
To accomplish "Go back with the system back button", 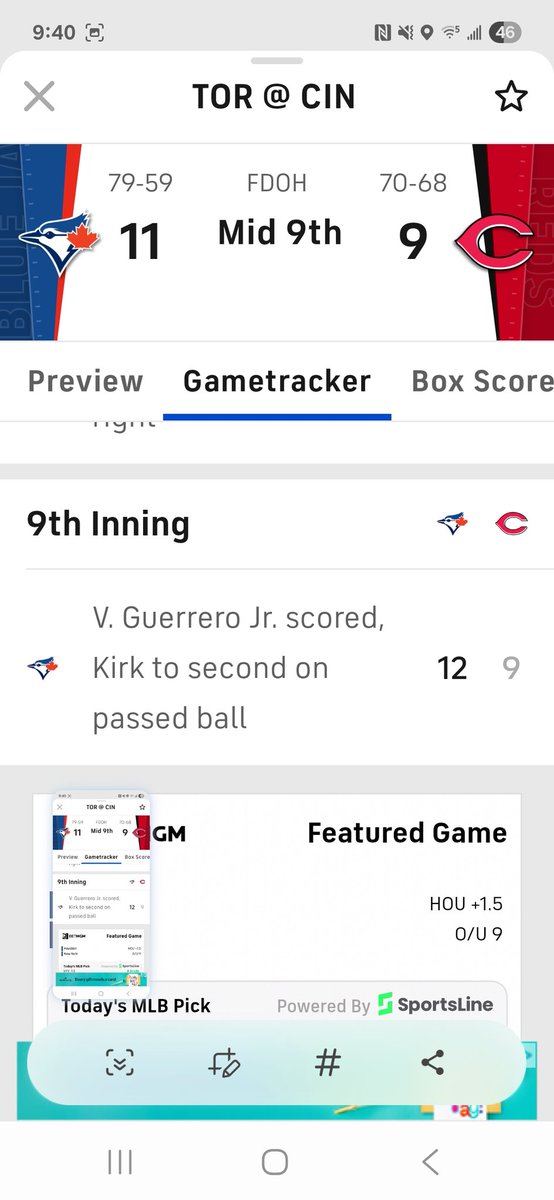I will pos(430,1162).
